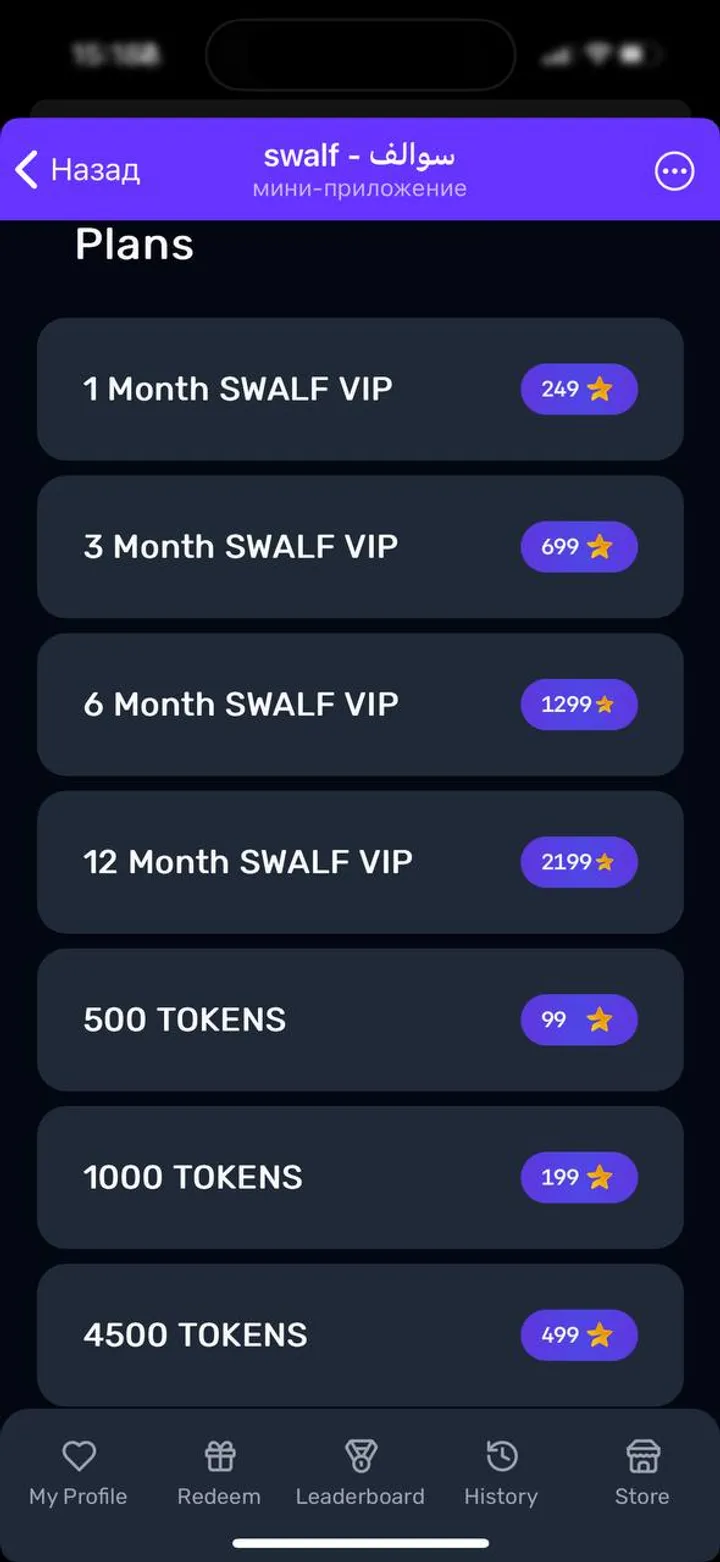Open the three-dot mini-app options menu
Viewport: 720px width, 1562px height.
point(675,171)
